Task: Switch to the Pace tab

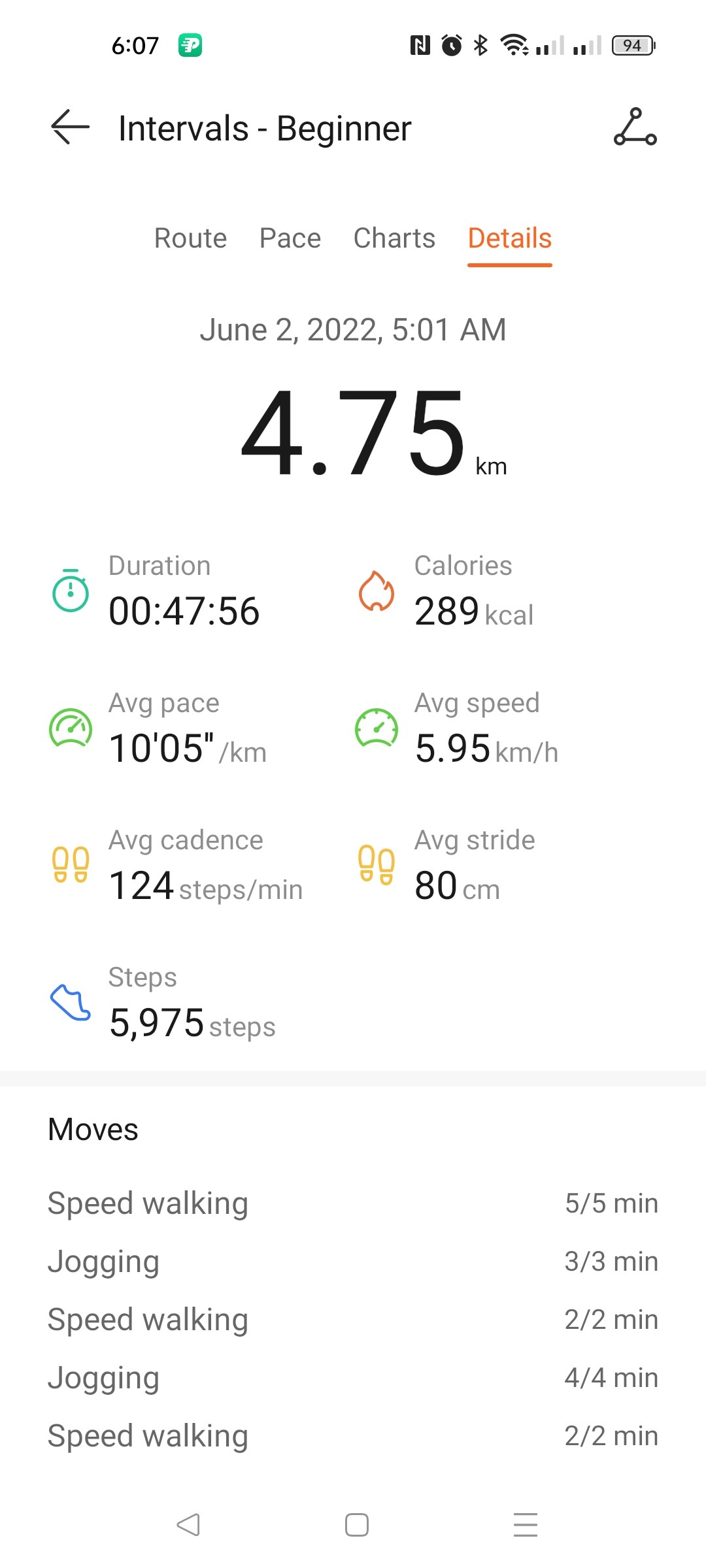Action: [x=290, y=238]
